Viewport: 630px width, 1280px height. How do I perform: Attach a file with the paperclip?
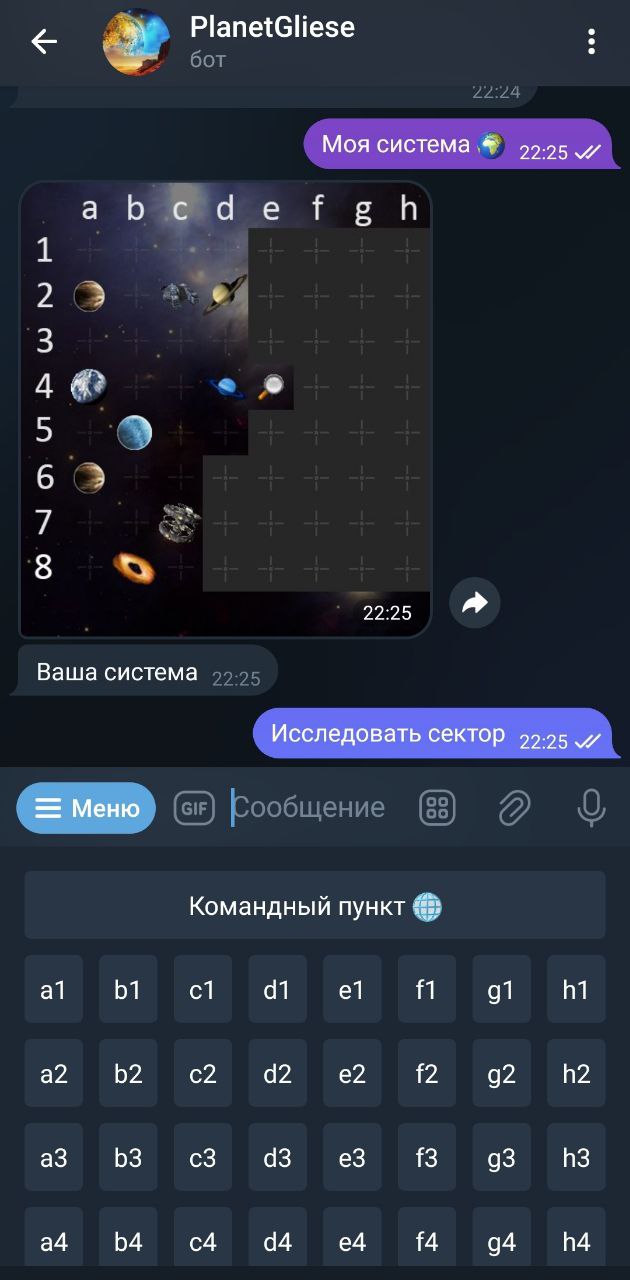tap(514, 808)
